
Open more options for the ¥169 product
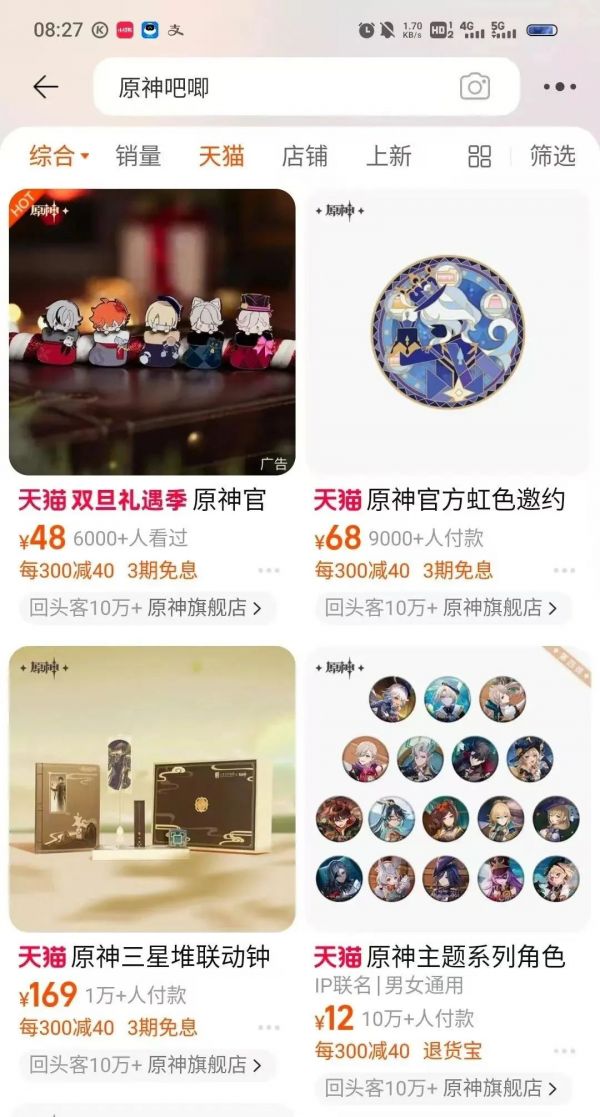[269, 1028]
